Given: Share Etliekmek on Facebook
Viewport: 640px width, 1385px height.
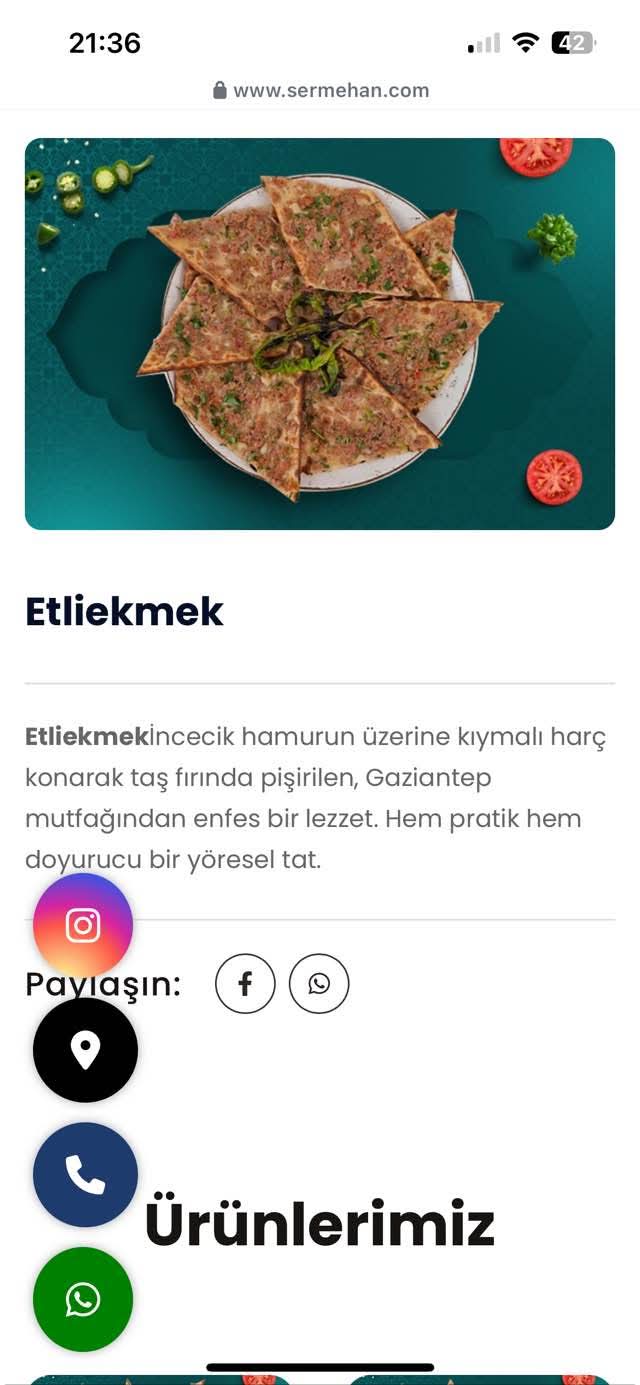Looking at the screenshot, I should [x=245, y=984].
